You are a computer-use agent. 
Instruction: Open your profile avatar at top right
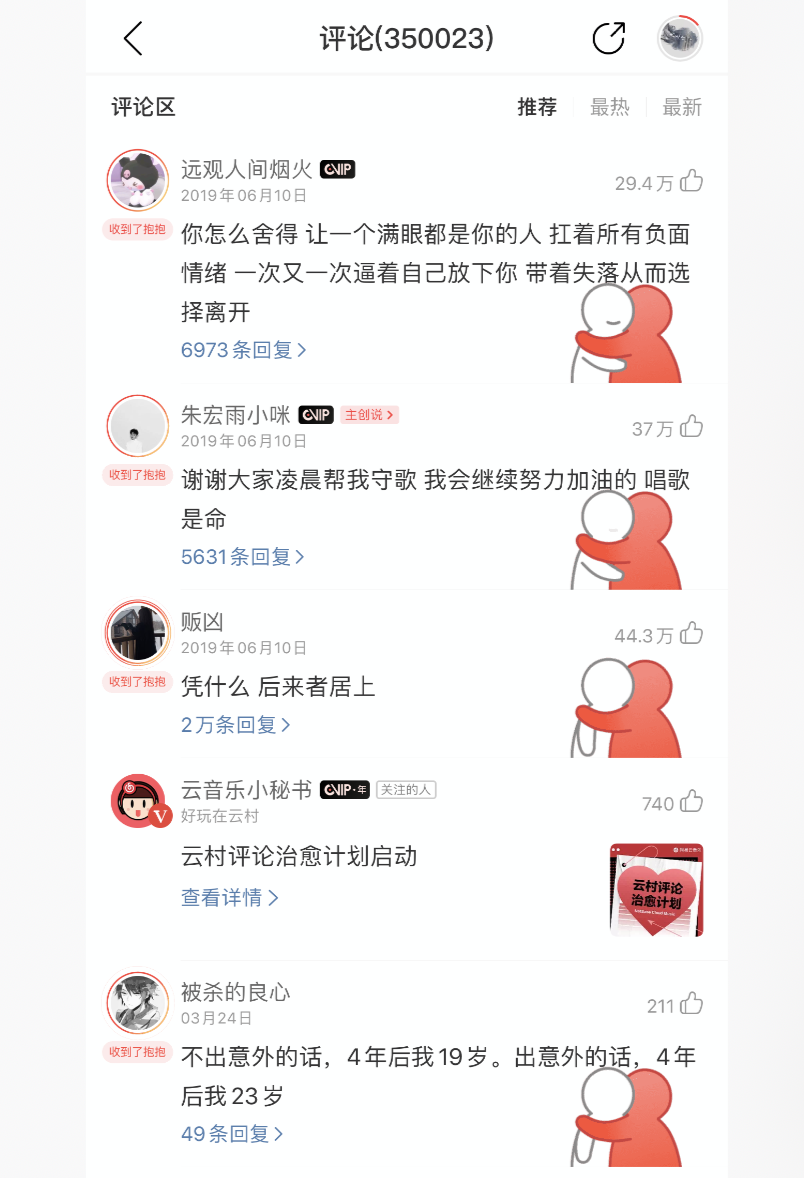click(x=680, y=37)
